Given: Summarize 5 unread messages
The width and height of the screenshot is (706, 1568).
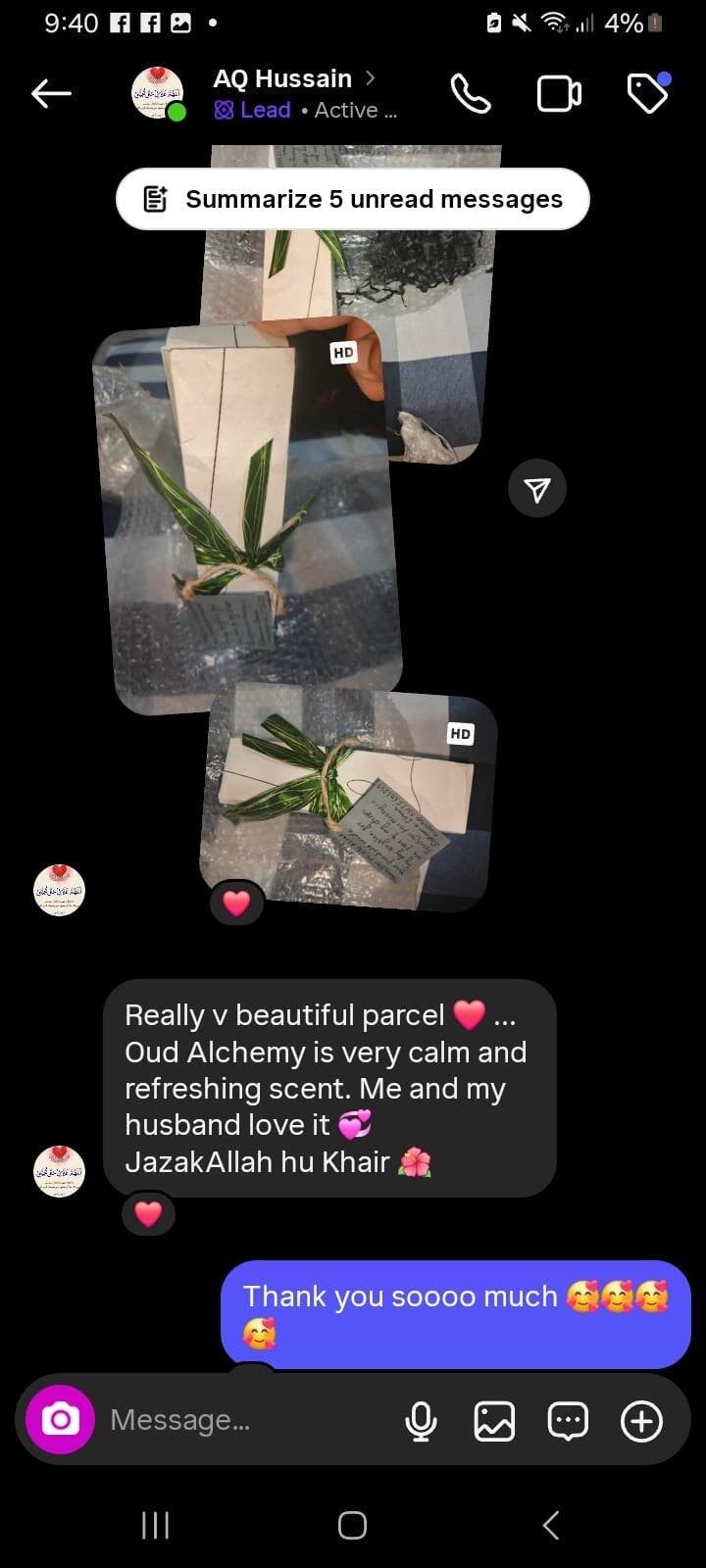Looking at the screenshot, I should click(x=353, y=199).
